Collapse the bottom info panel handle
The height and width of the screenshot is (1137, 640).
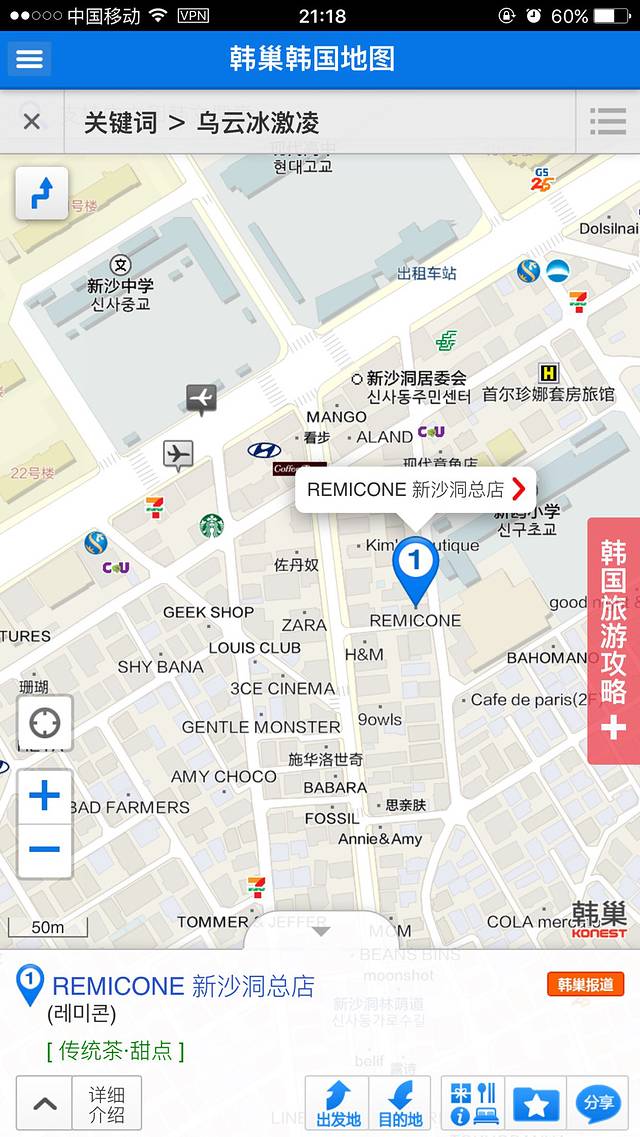321,931
